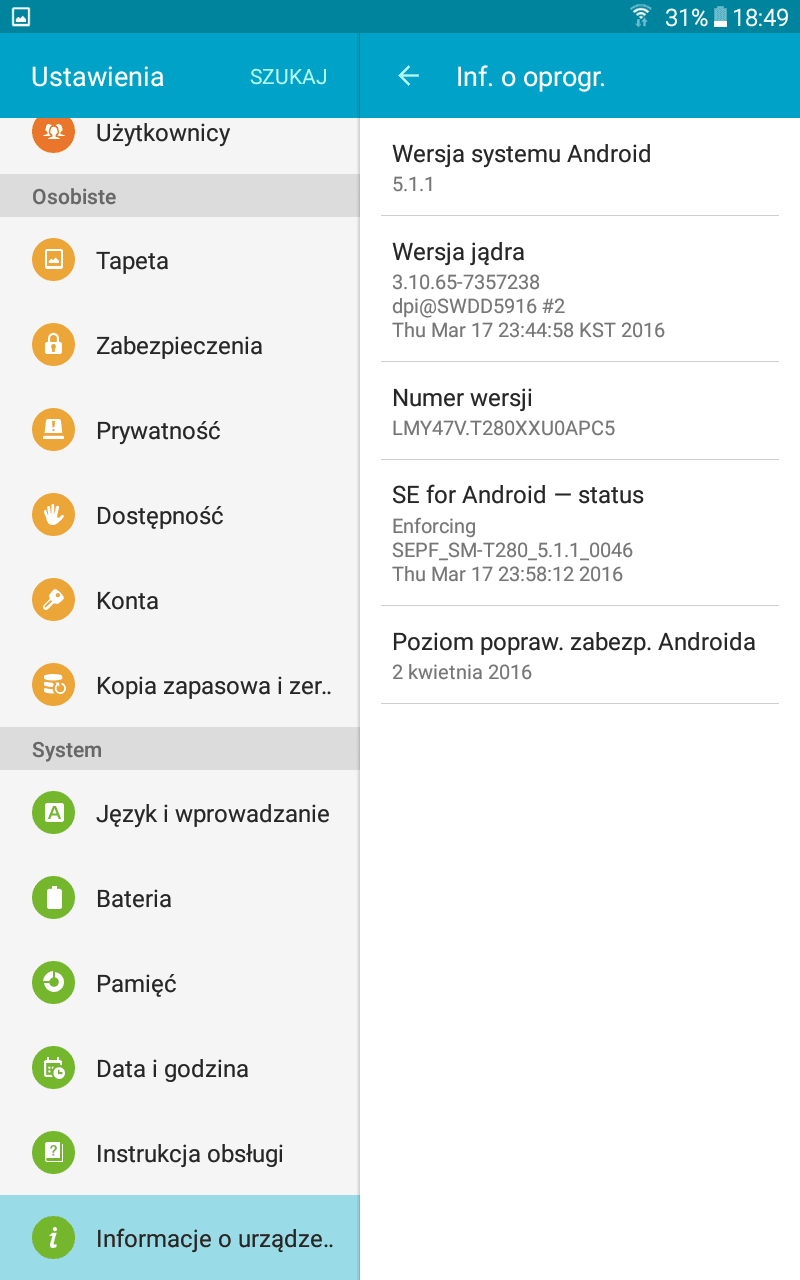Screen dimensions: 800x1280
Task: Open Kopia zapasowa i zerowanie
Action: 179,686
